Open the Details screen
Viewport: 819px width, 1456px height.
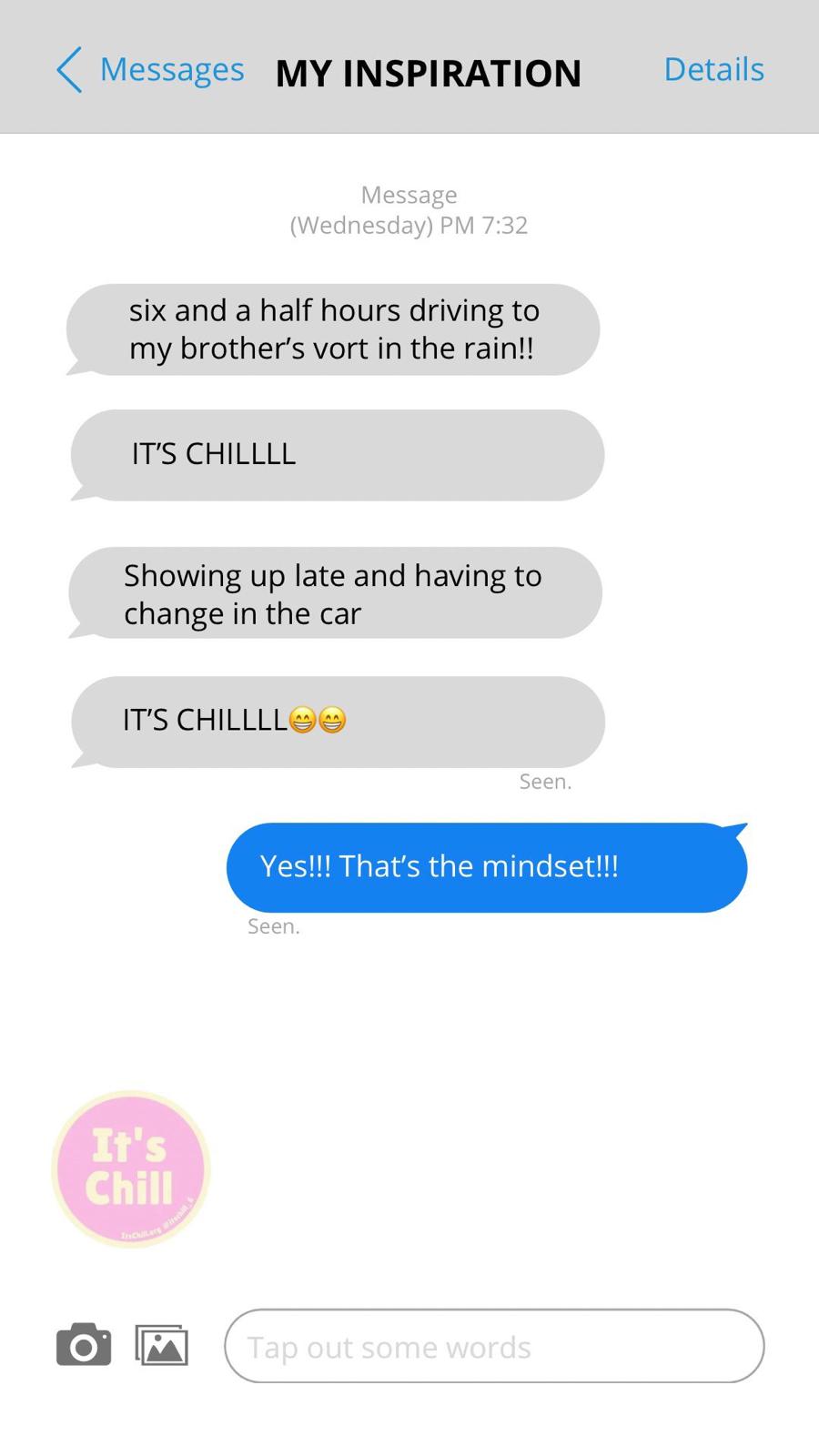[x=713, y=69]
